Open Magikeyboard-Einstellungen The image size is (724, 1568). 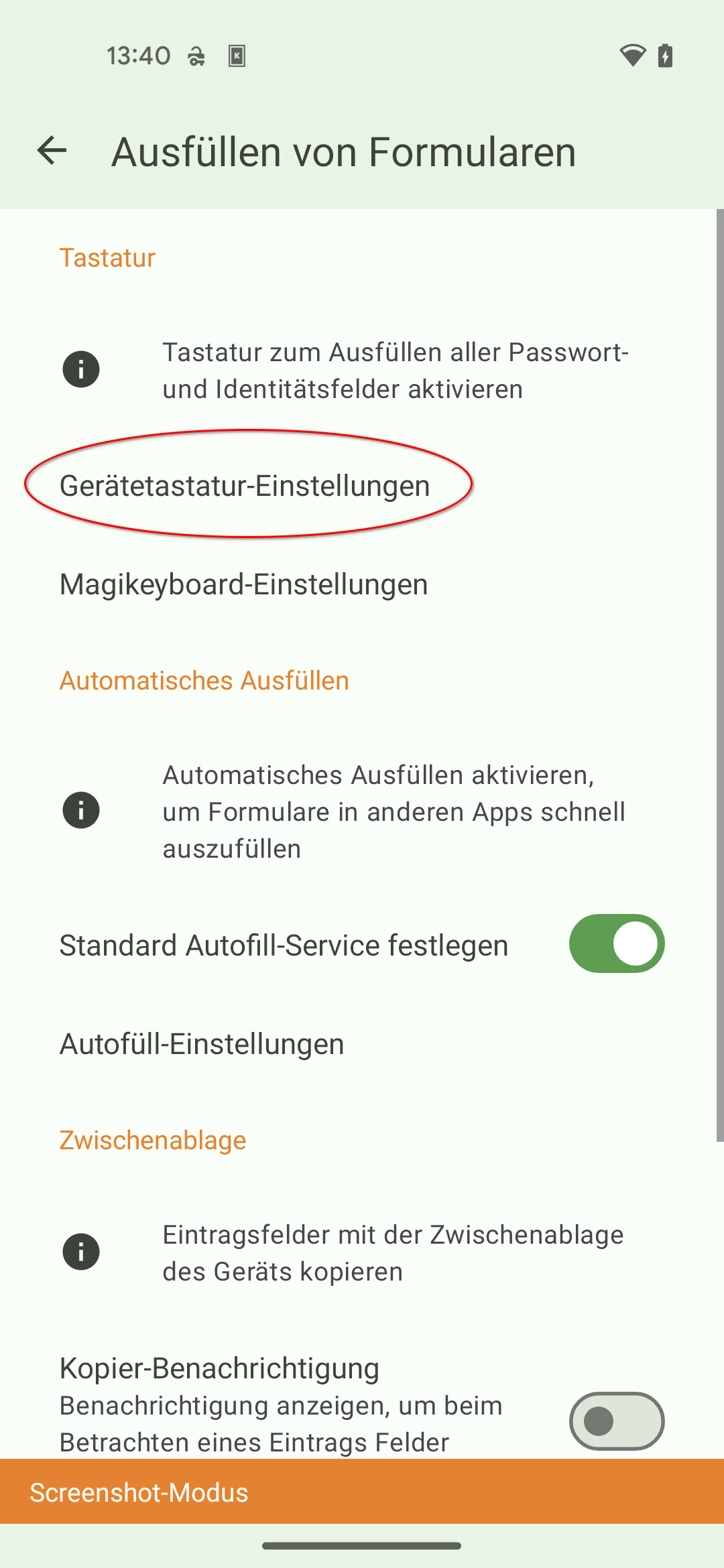pyautogui.click(x=243, y=584)
